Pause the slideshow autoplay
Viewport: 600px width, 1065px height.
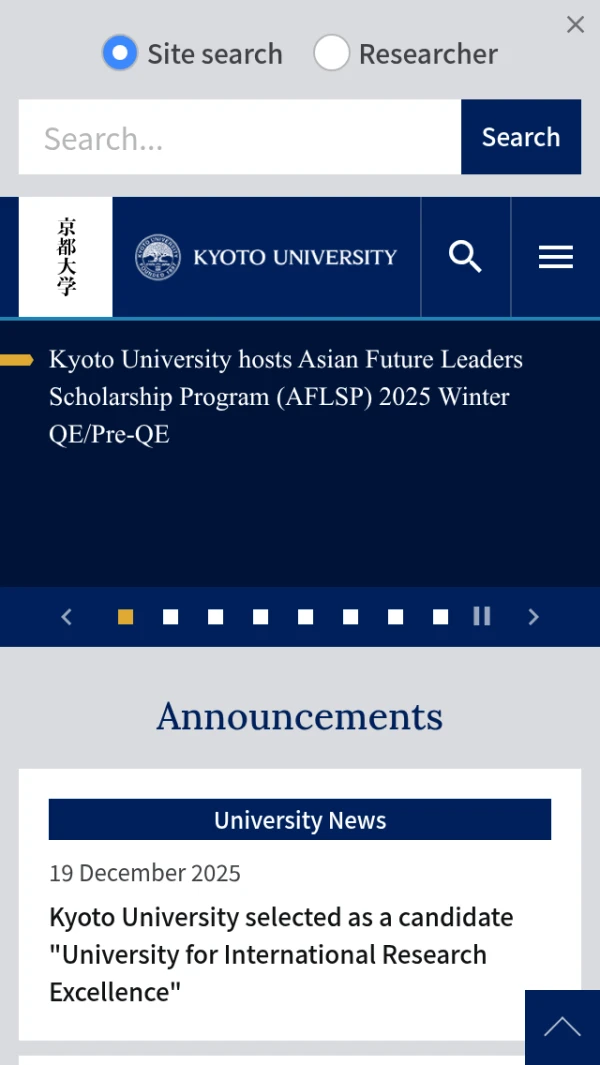pyautogui.click(x=482, y=617)
